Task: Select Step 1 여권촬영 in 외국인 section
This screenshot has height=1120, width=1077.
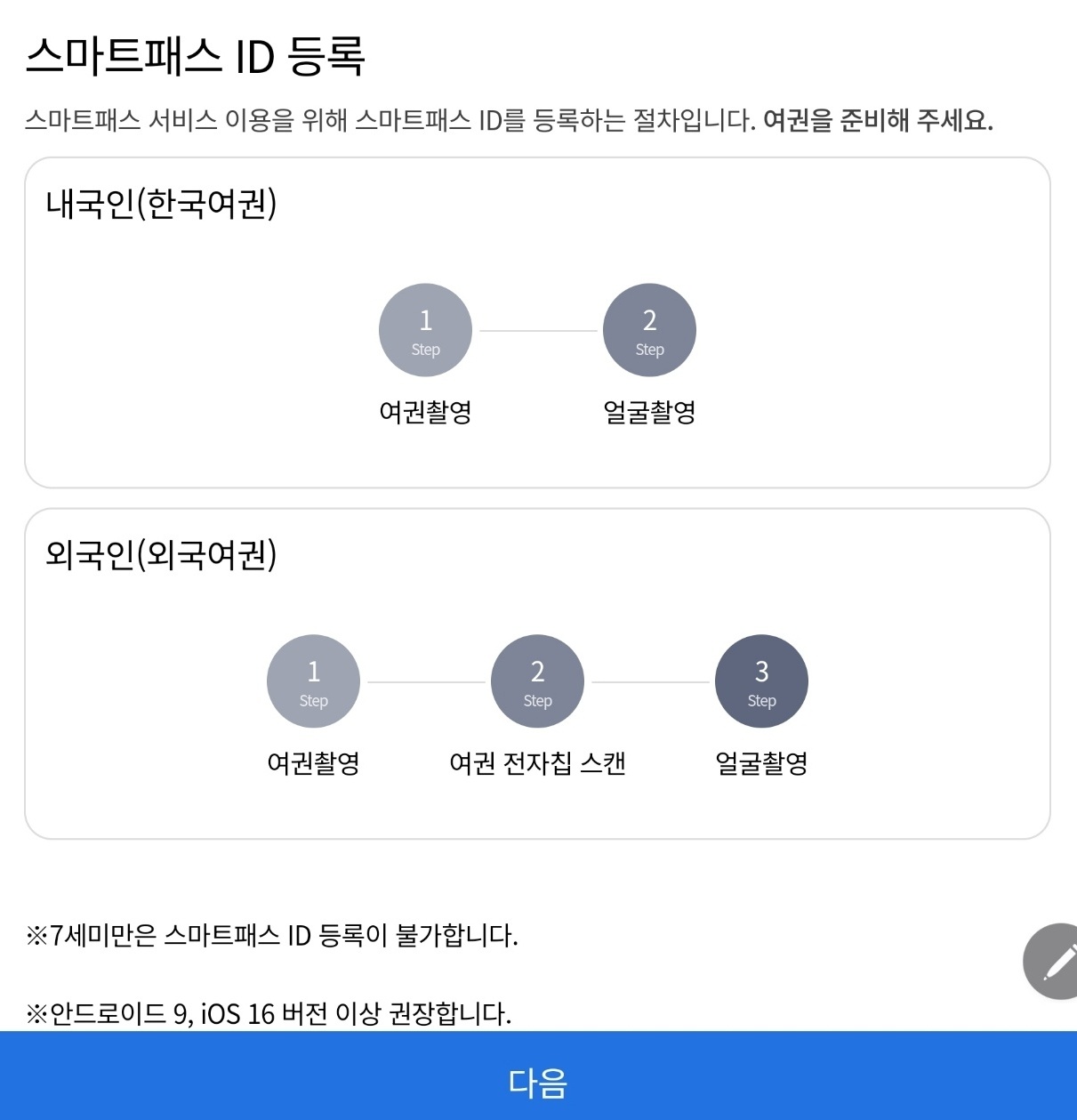Action: coord(313,681)
